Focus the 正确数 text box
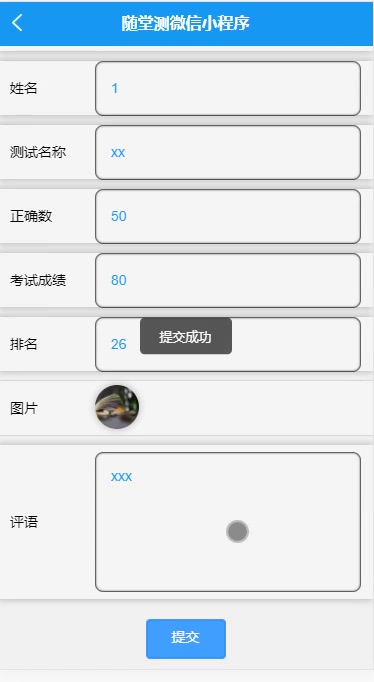 pos(228,216)
